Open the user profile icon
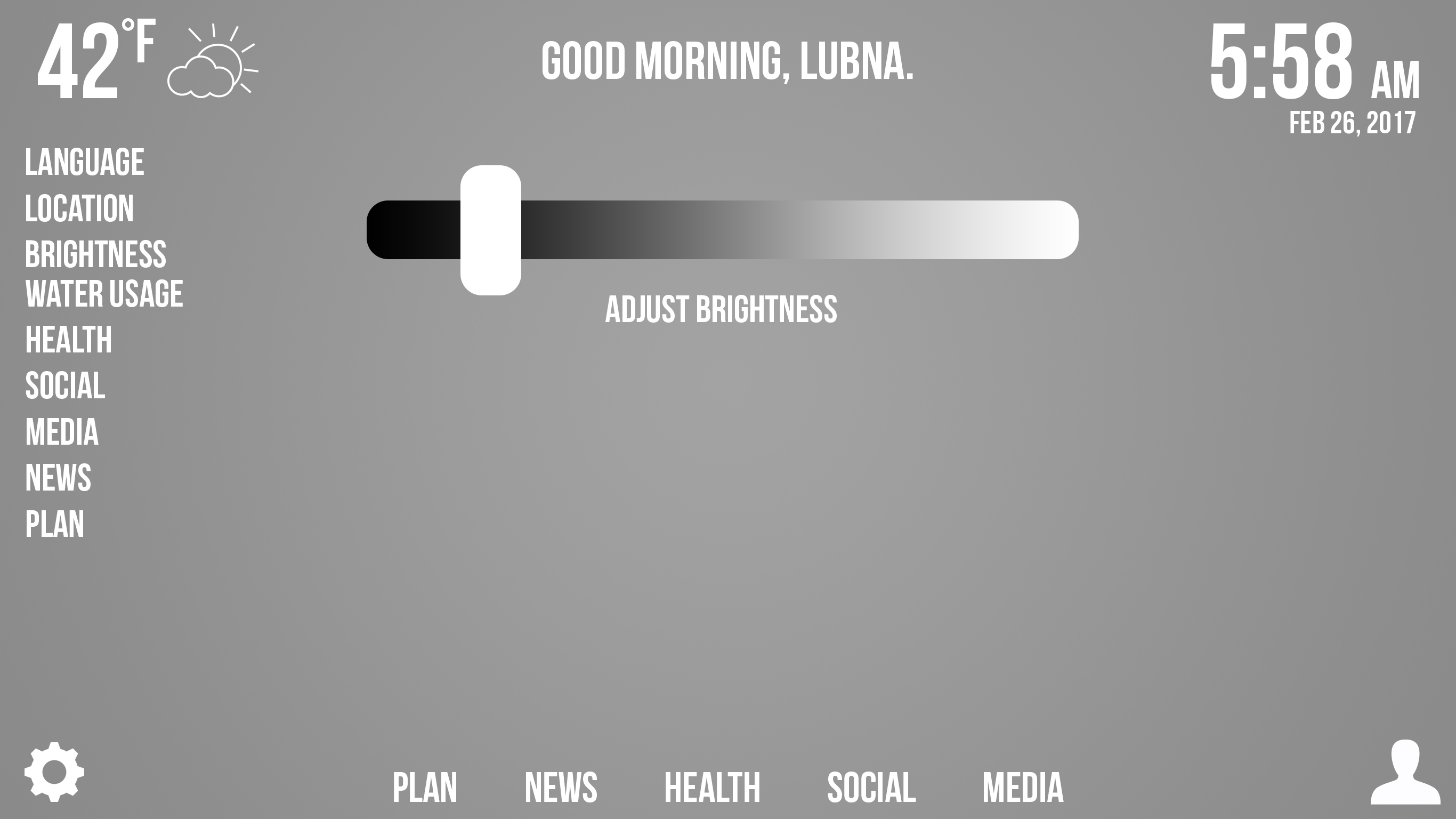The image size is (1456, 819). click(1405, 773)
